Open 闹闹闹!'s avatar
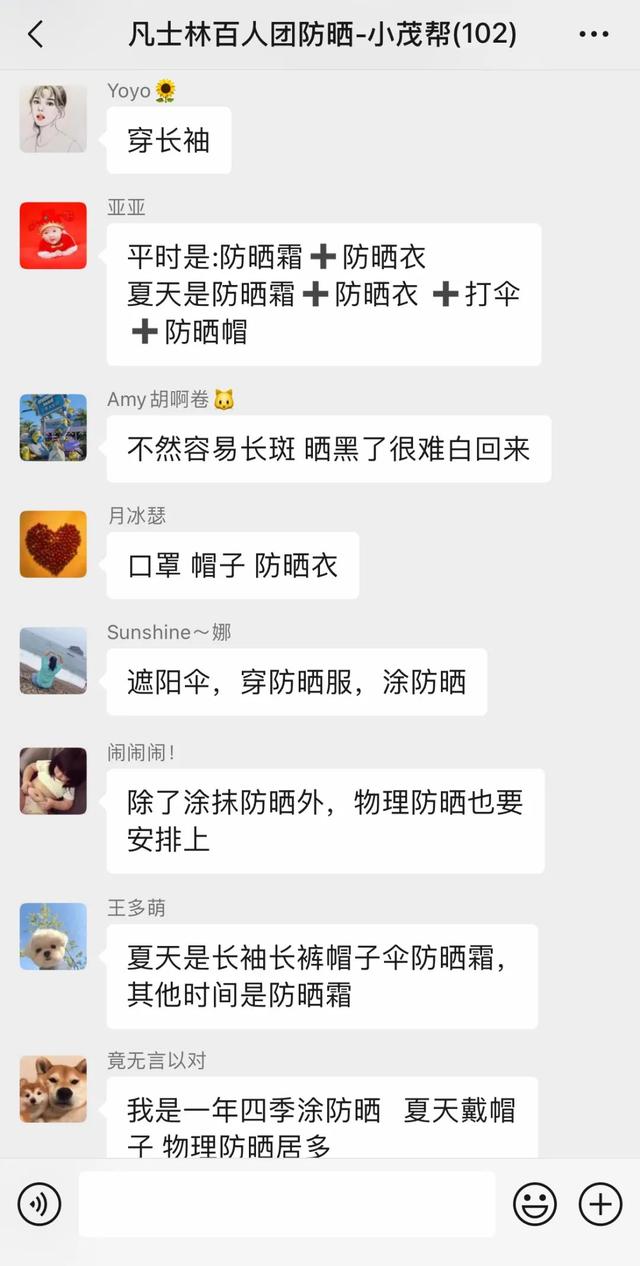The width and height of the screenshot is (640, 1266). click(53, 780)
